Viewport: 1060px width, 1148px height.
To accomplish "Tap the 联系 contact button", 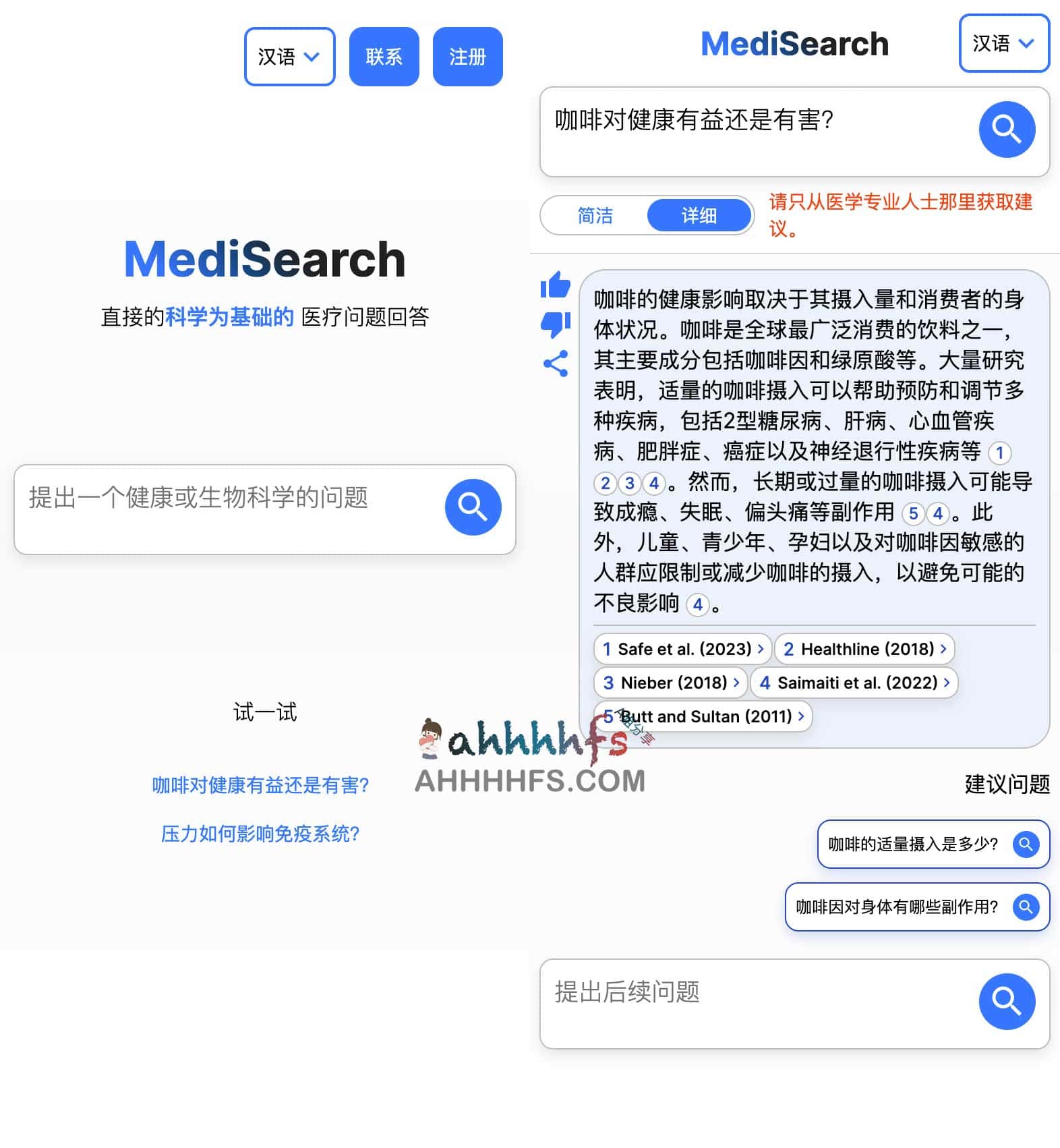I will [384, 57].
